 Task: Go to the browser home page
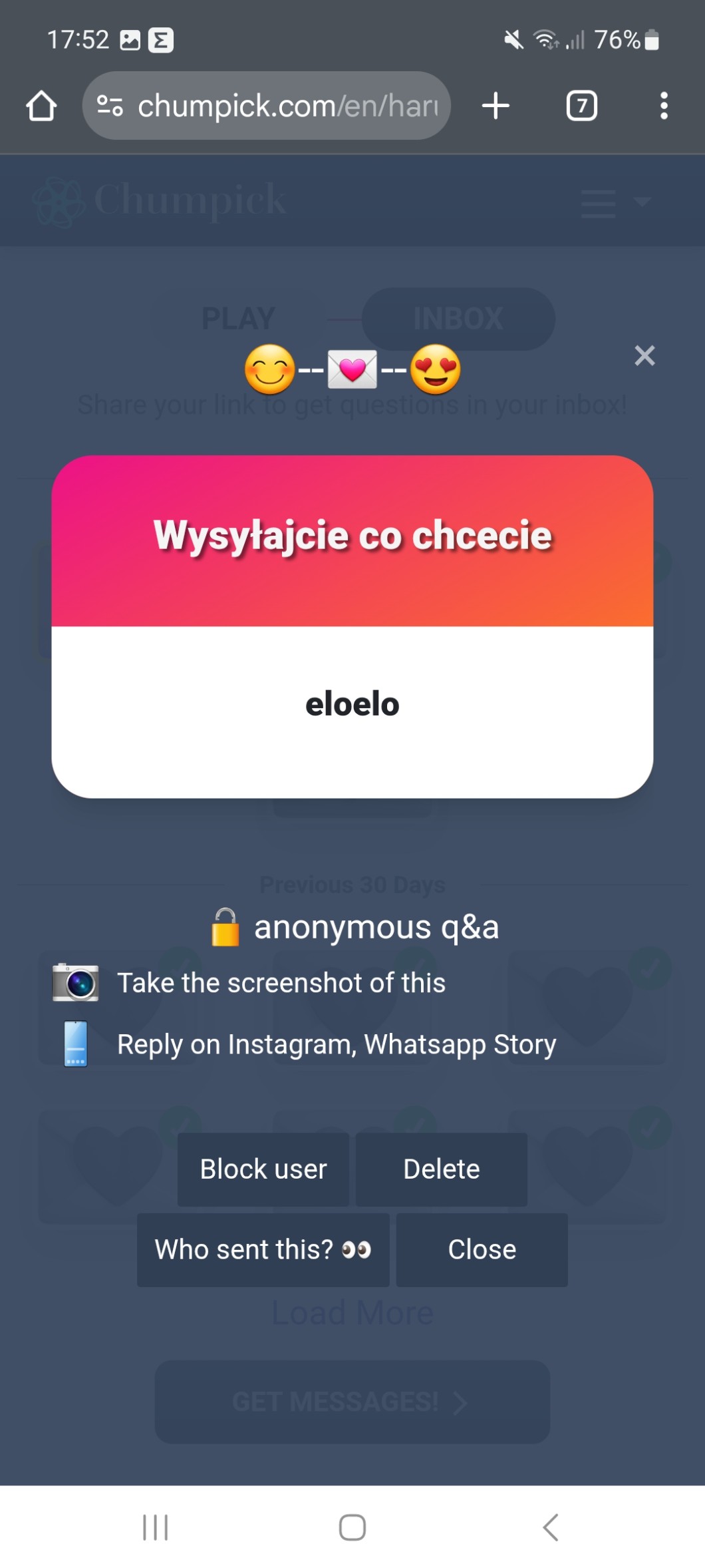41,106
